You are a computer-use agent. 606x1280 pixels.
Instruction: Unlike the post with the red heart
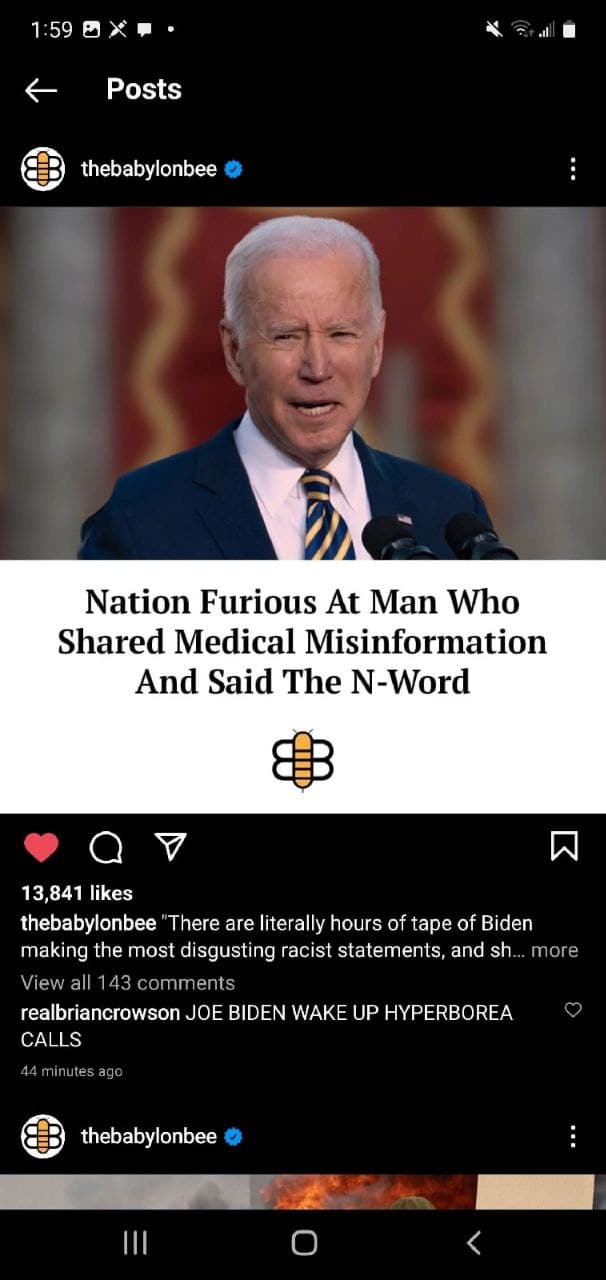point(41,848)
